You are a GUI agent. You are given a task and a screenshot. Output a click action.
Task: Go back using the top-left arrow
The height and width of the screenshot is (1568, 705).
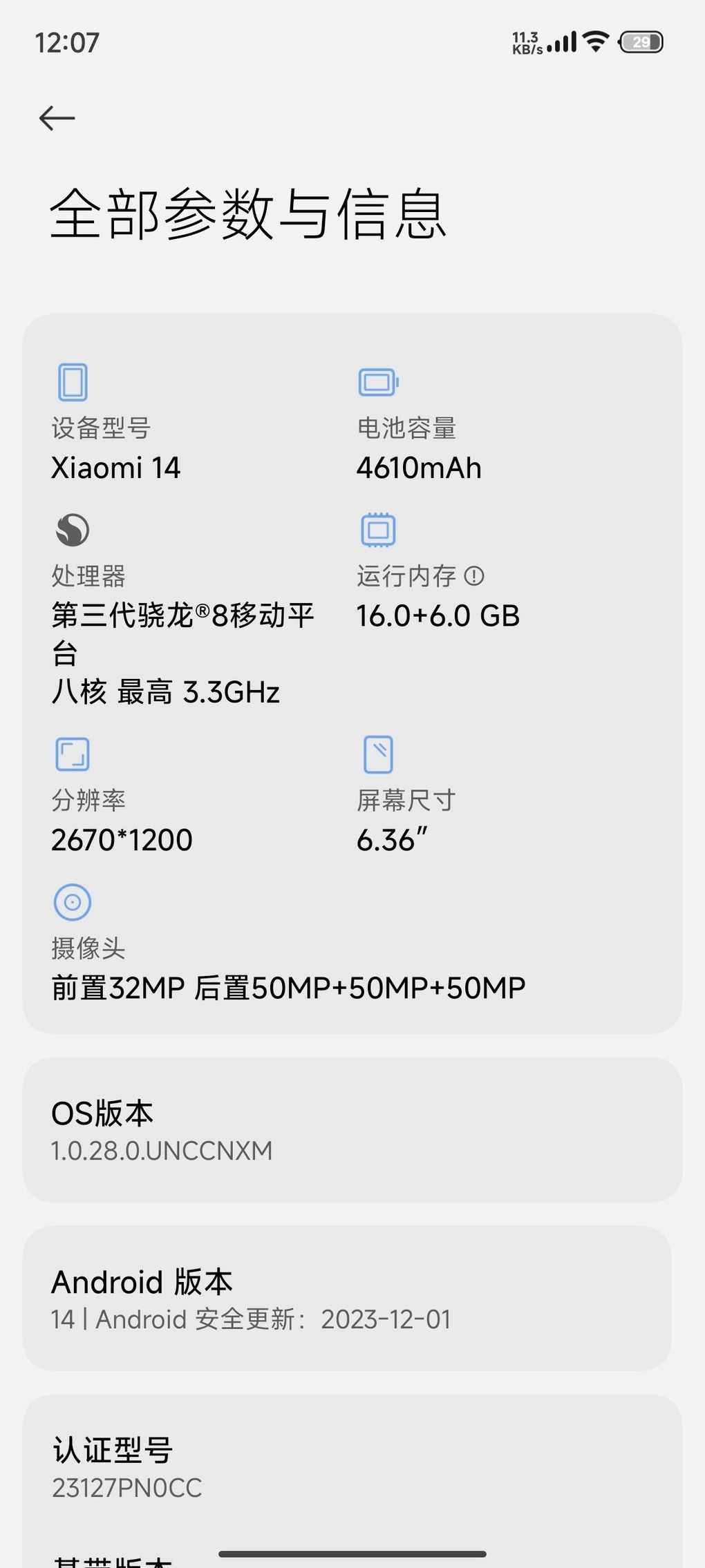[x=57, y=118]
